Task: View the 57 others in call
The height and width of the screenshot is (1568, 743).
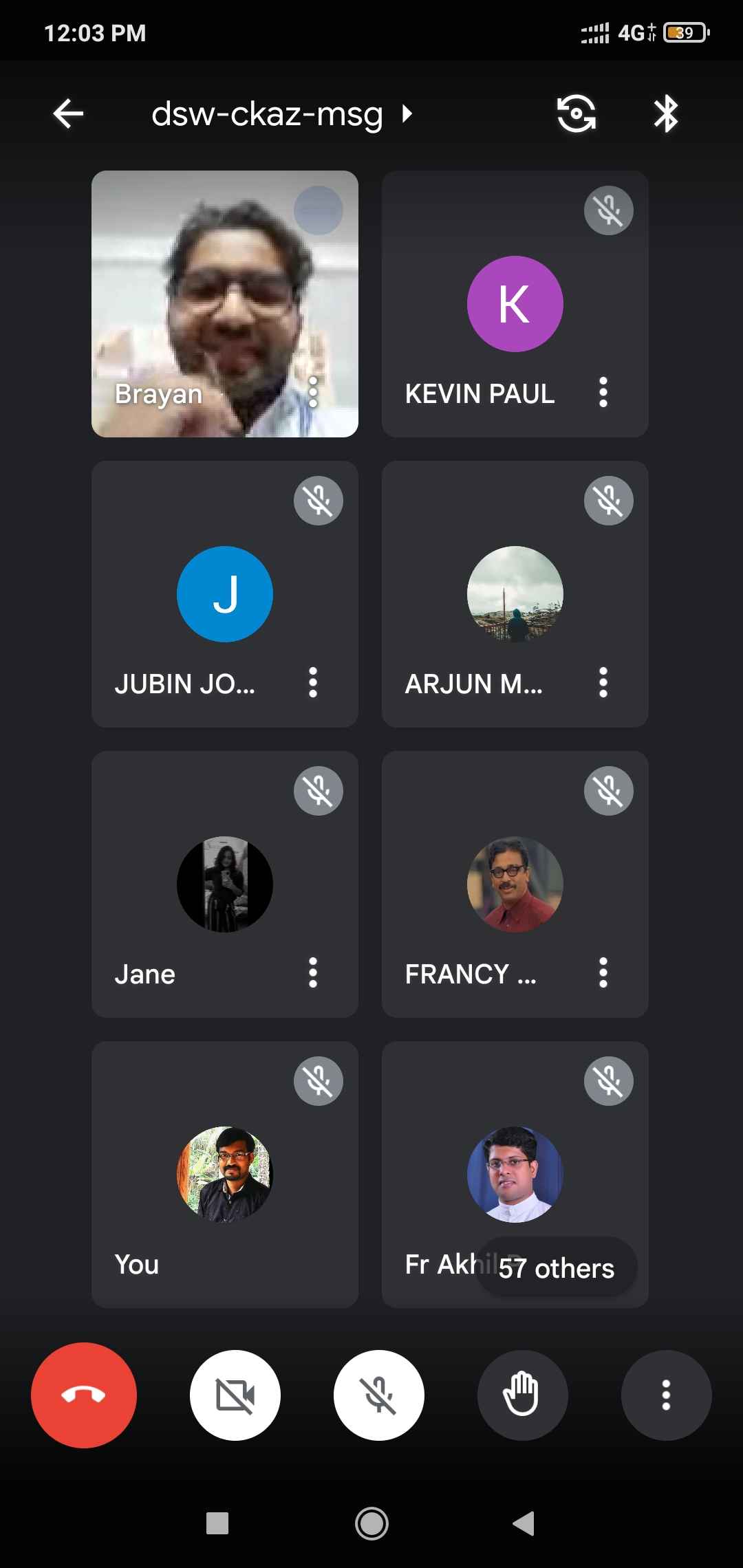Action: pos(557,1267)
